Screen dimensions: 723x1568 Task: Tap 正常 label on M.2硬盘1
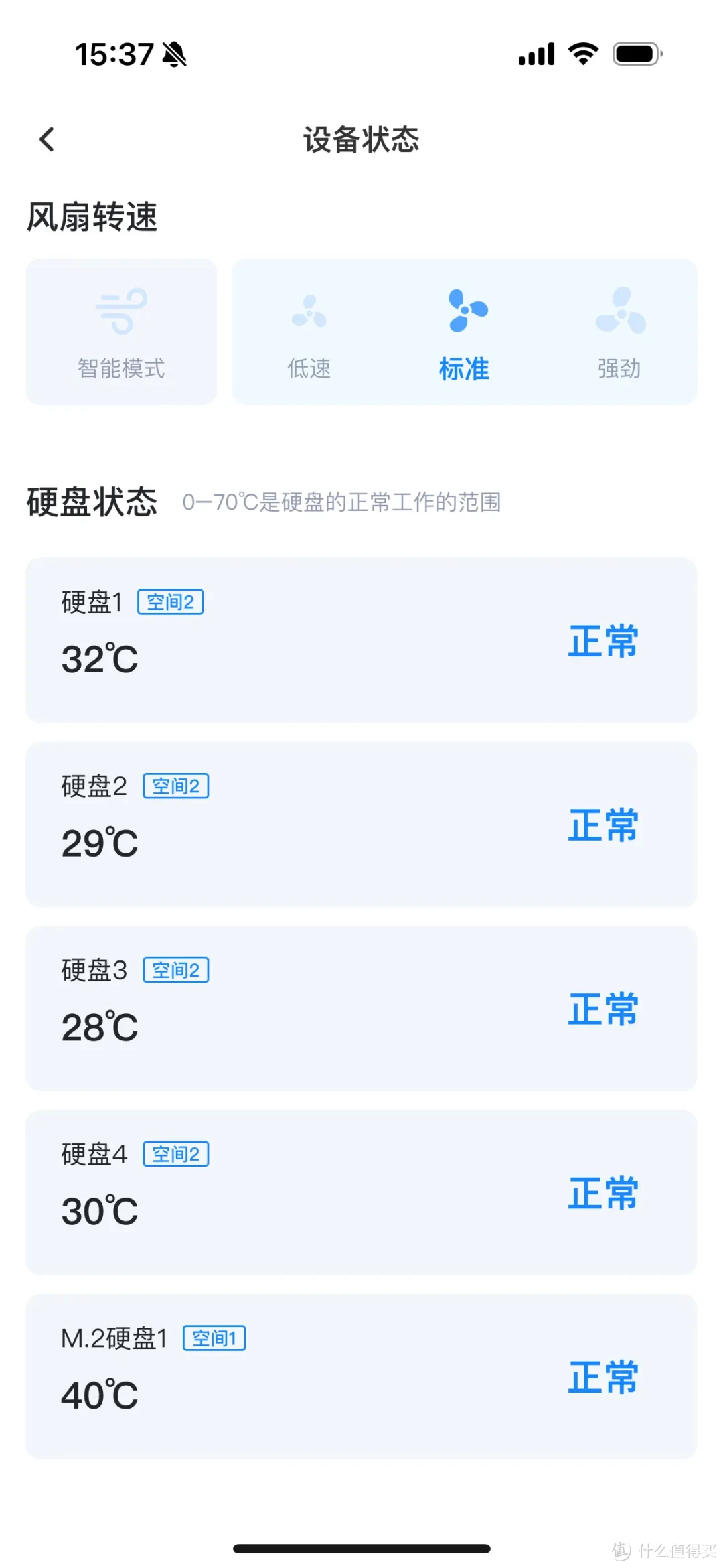602,1378
